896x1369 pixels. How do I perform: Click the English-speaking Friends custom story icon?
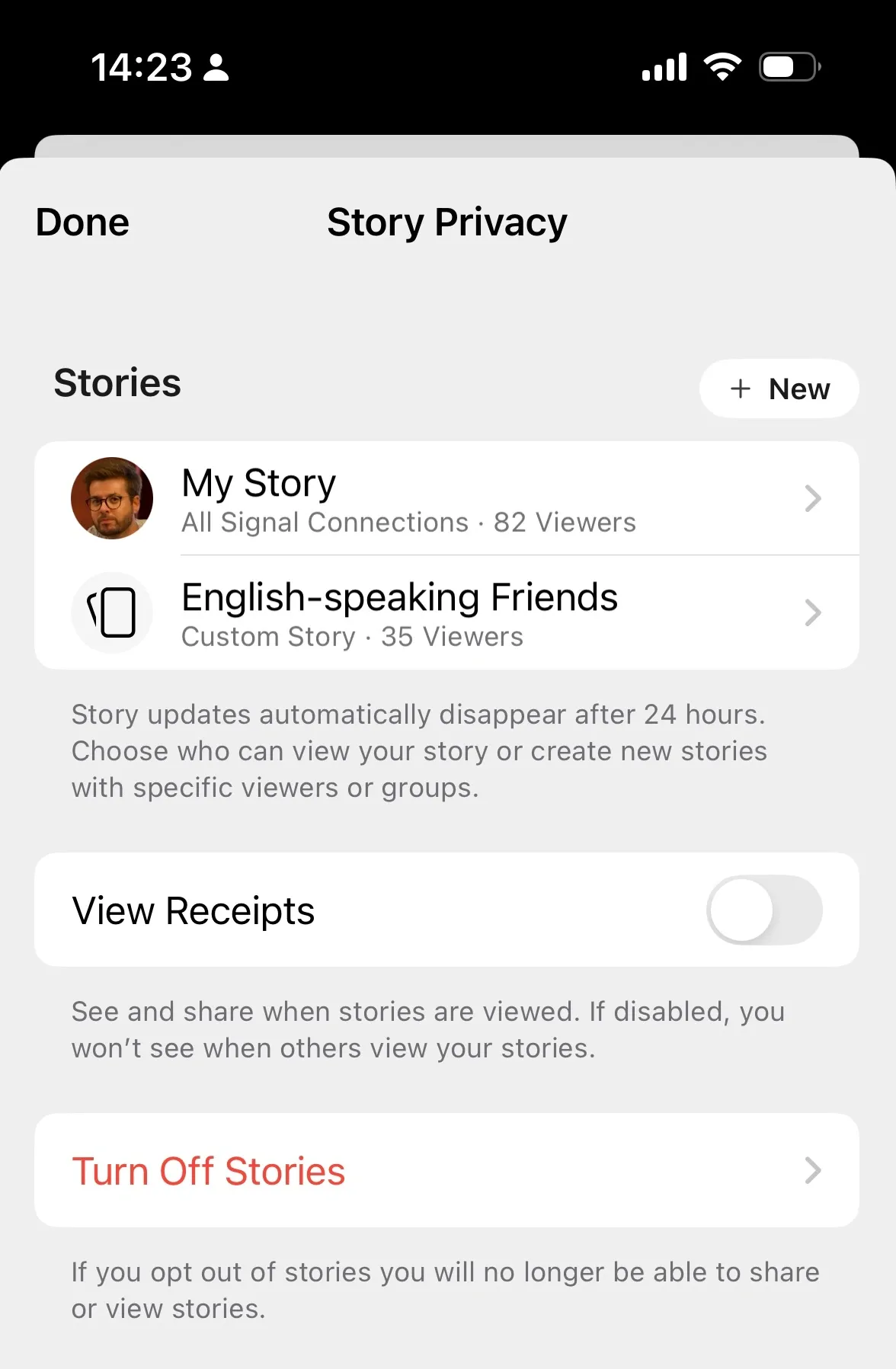pyautogui.click(x=112, y=613)
